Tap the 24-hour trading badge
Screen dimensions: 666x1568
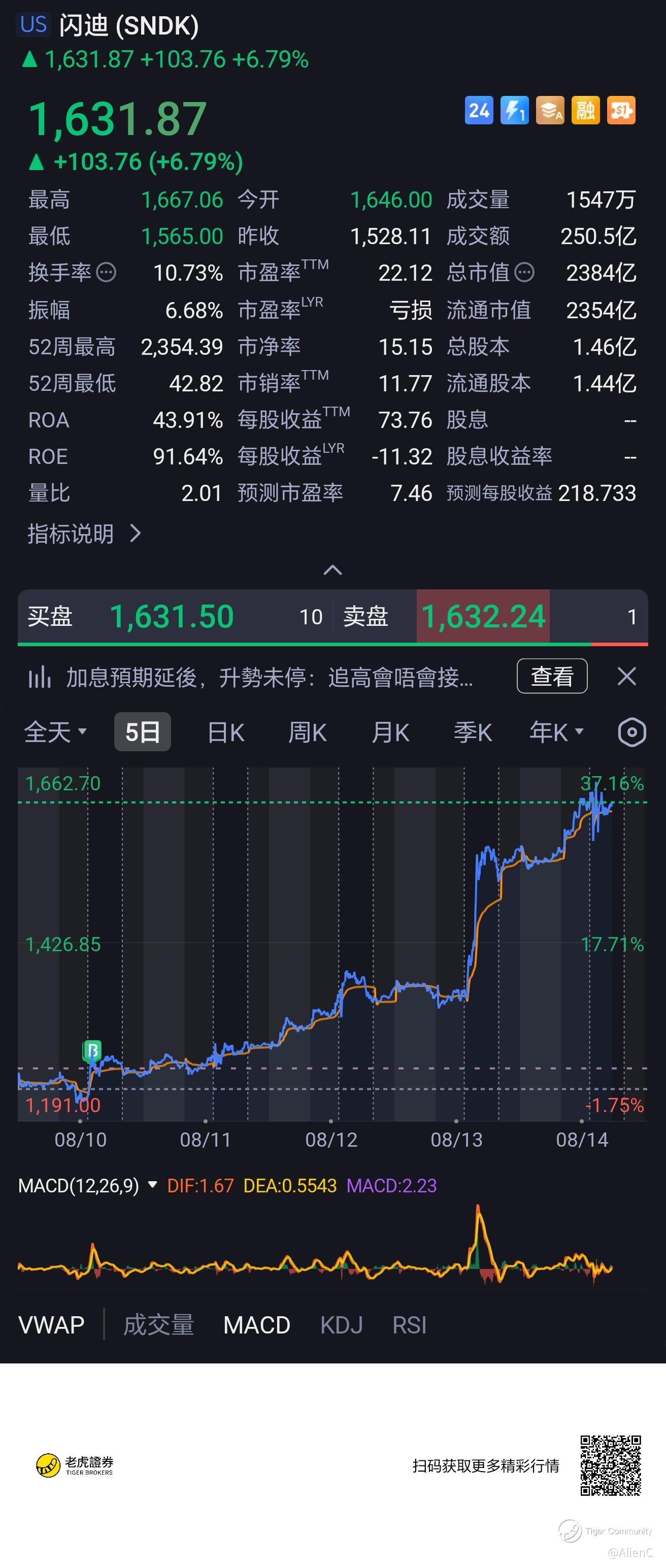point(479,110)
